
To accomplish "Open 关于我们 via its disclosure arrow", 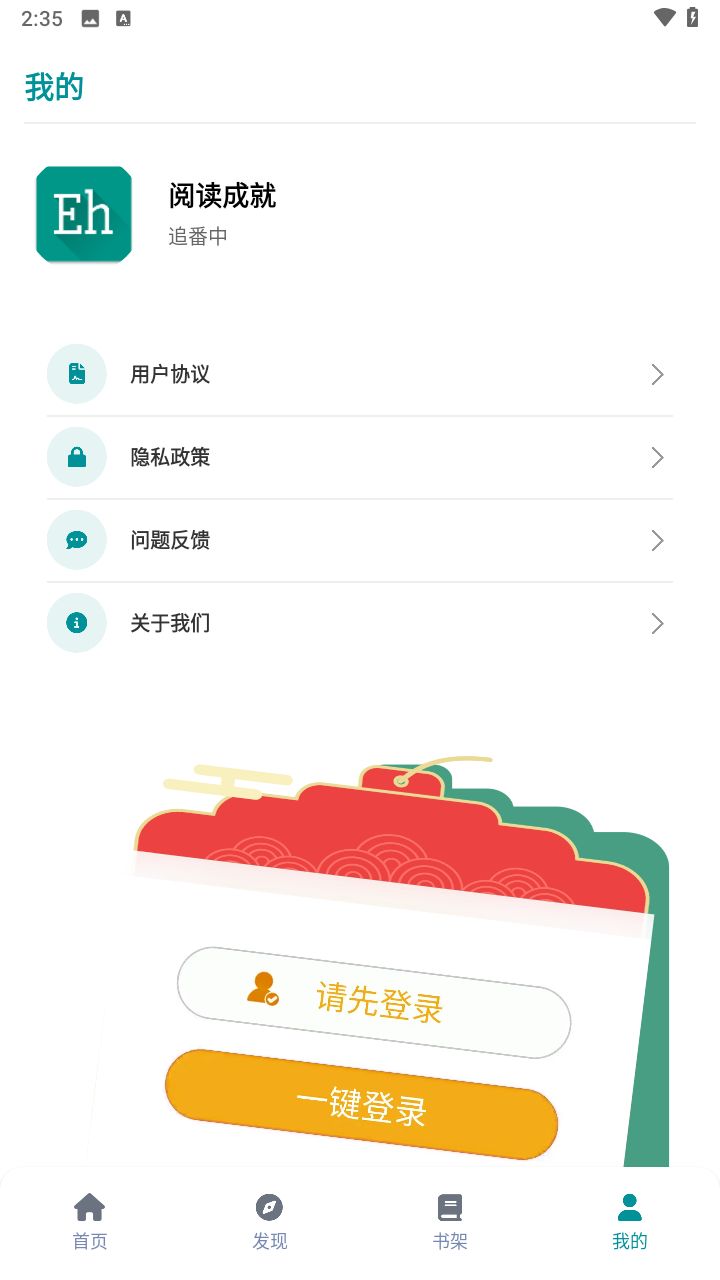I will pyautogui.click(x=657, y=623).
